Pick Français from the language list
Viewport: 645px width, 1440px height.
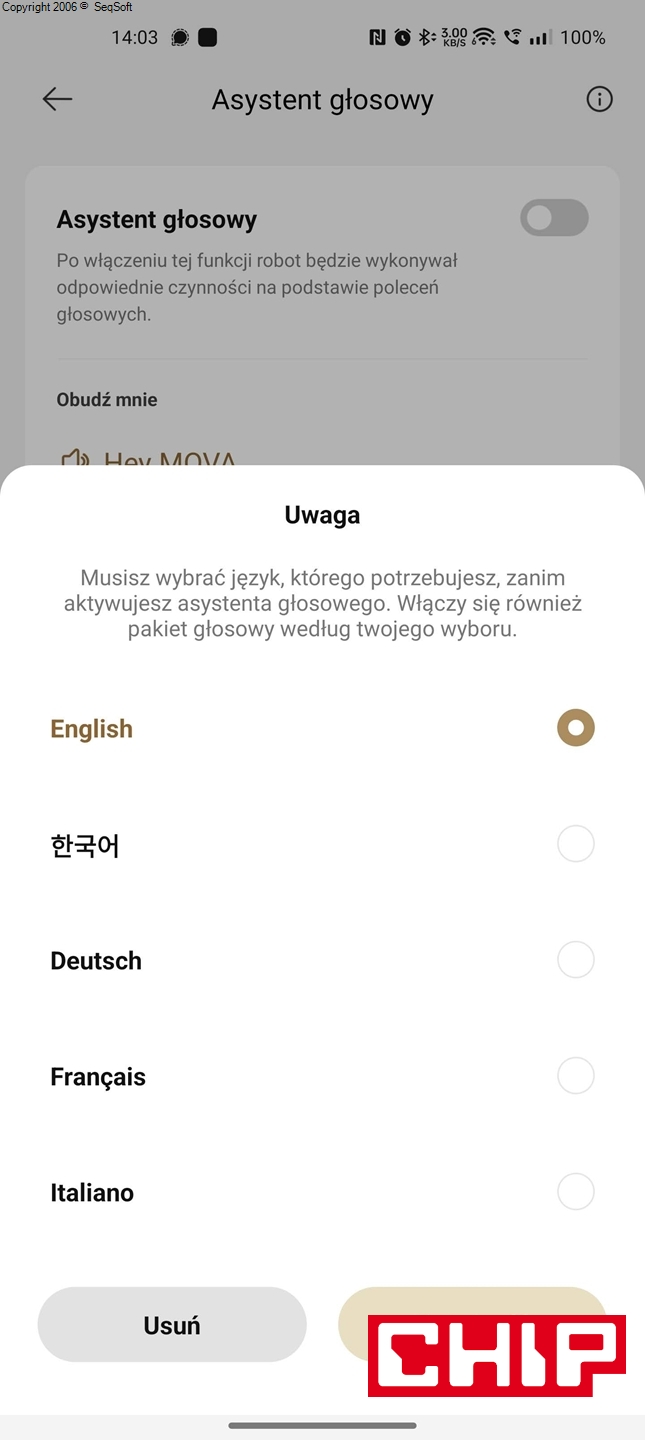575,1076
